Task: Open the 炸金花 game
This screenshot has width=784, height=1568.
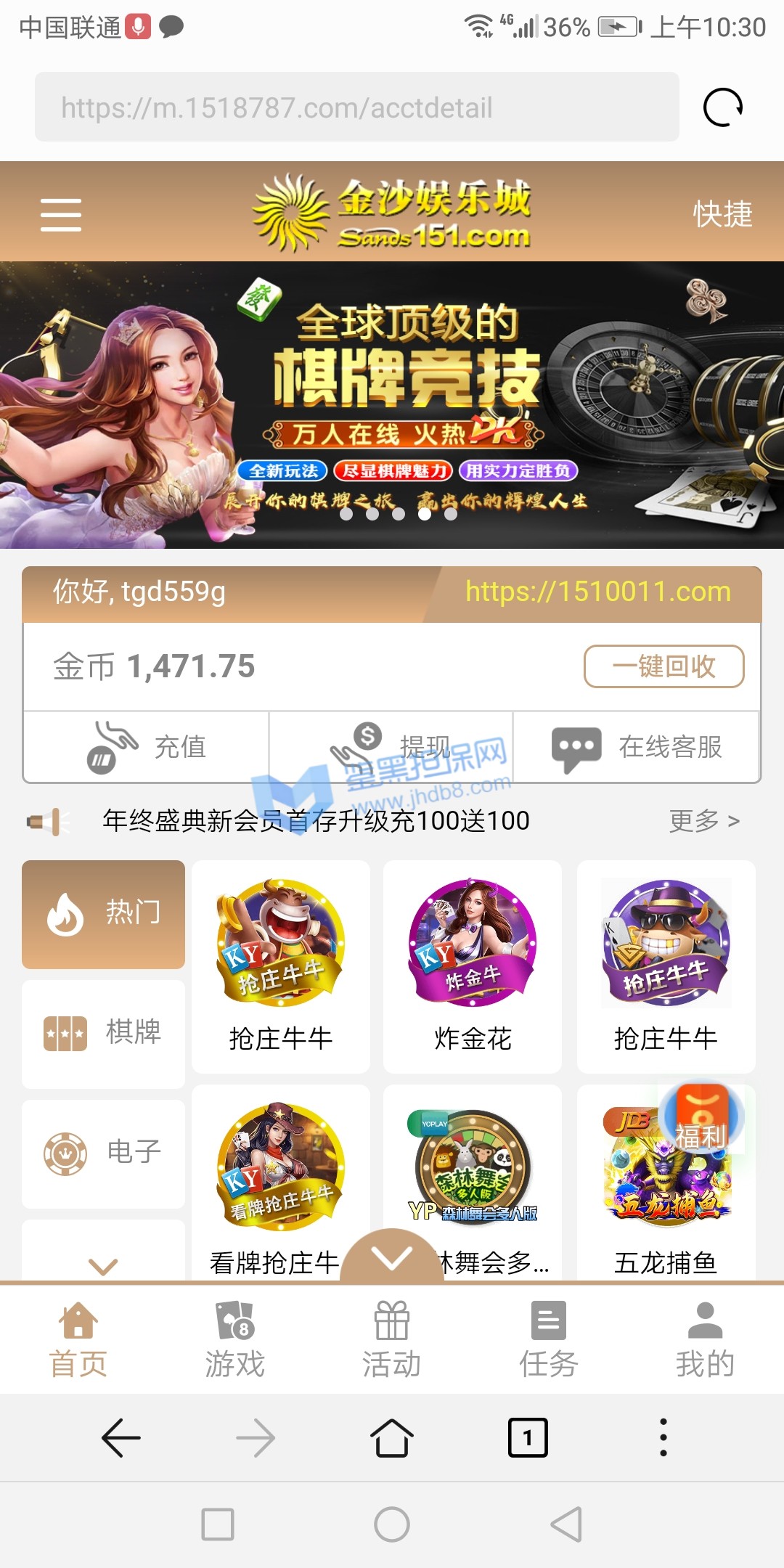Action: [473, 965]
